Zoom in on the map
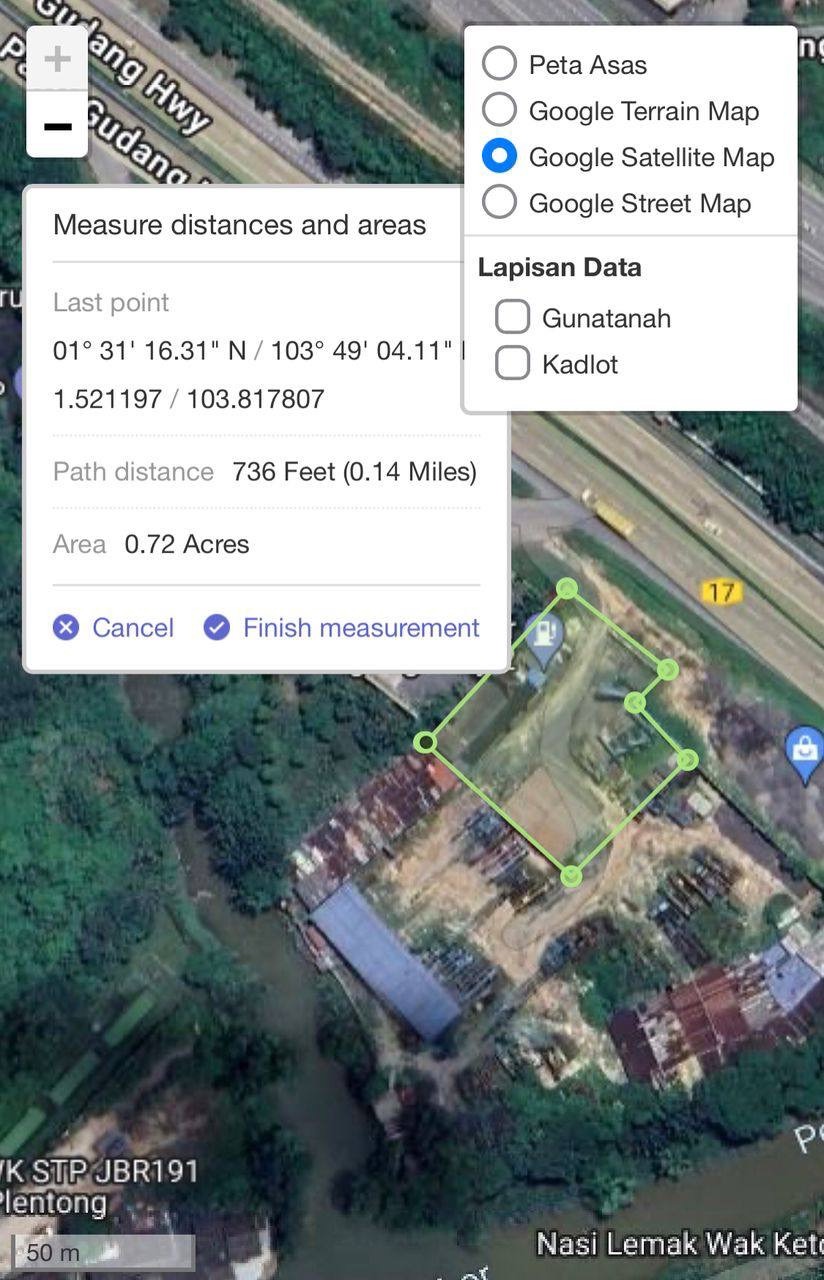Image resolution: width=824 pixels, height=1280 pixels. coord(57,59)
